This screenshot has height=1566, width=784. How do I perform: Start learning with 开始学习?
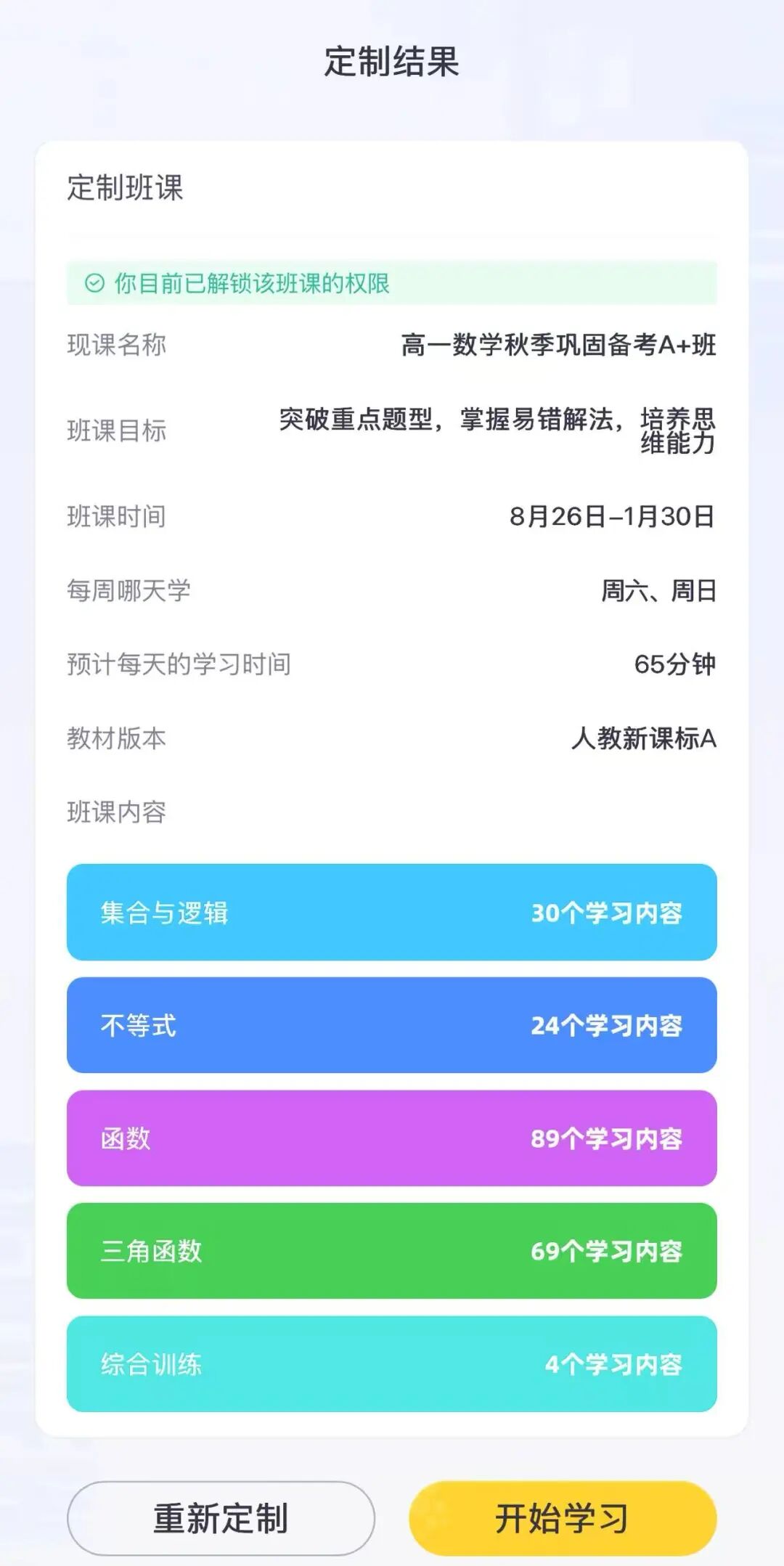pyautogui.click(x=563, y=1518)
